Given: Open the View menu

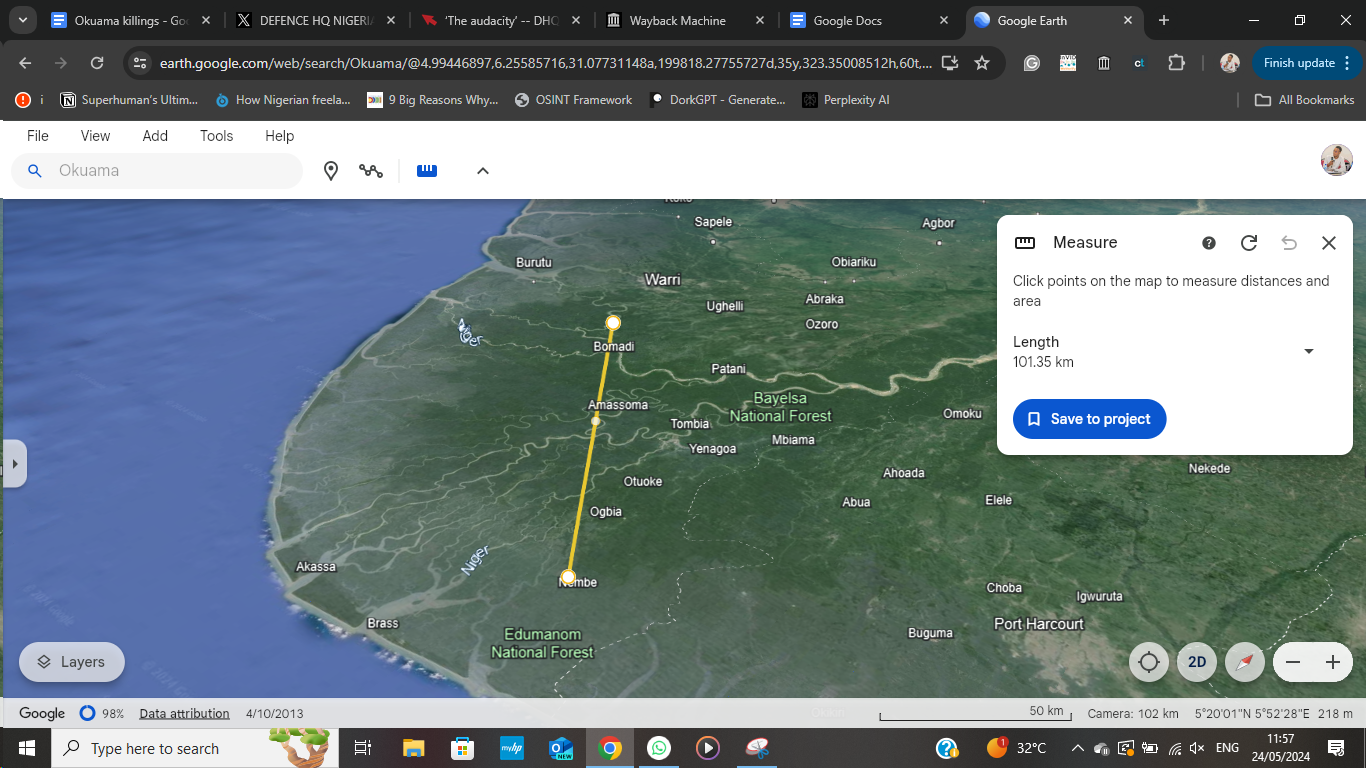Looking at the screenshot, I should point(95,136).
